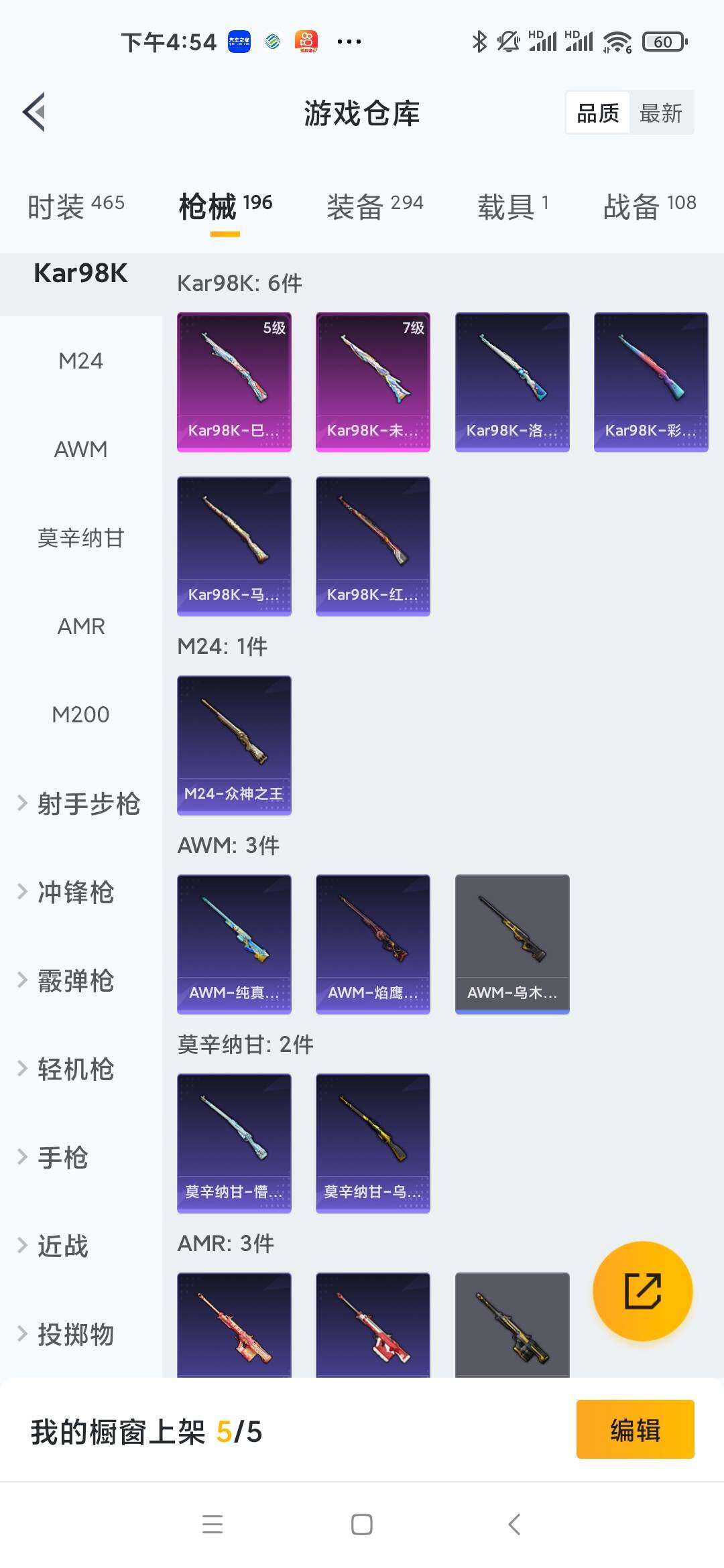Open recent apps from the navigation bar
The width and height of the screenshot is (724, 1568).
pos(213,1524)
